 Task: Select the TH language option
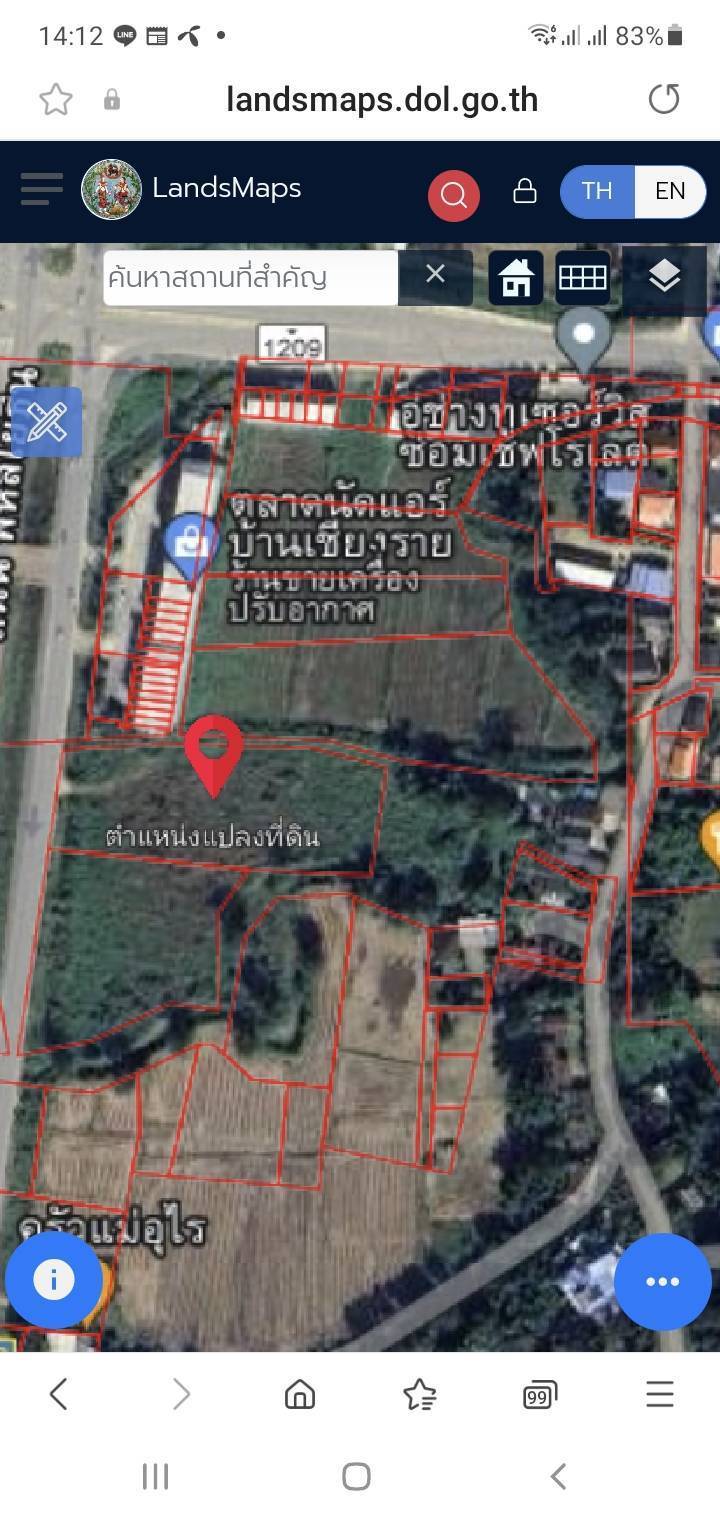[597, 191]
